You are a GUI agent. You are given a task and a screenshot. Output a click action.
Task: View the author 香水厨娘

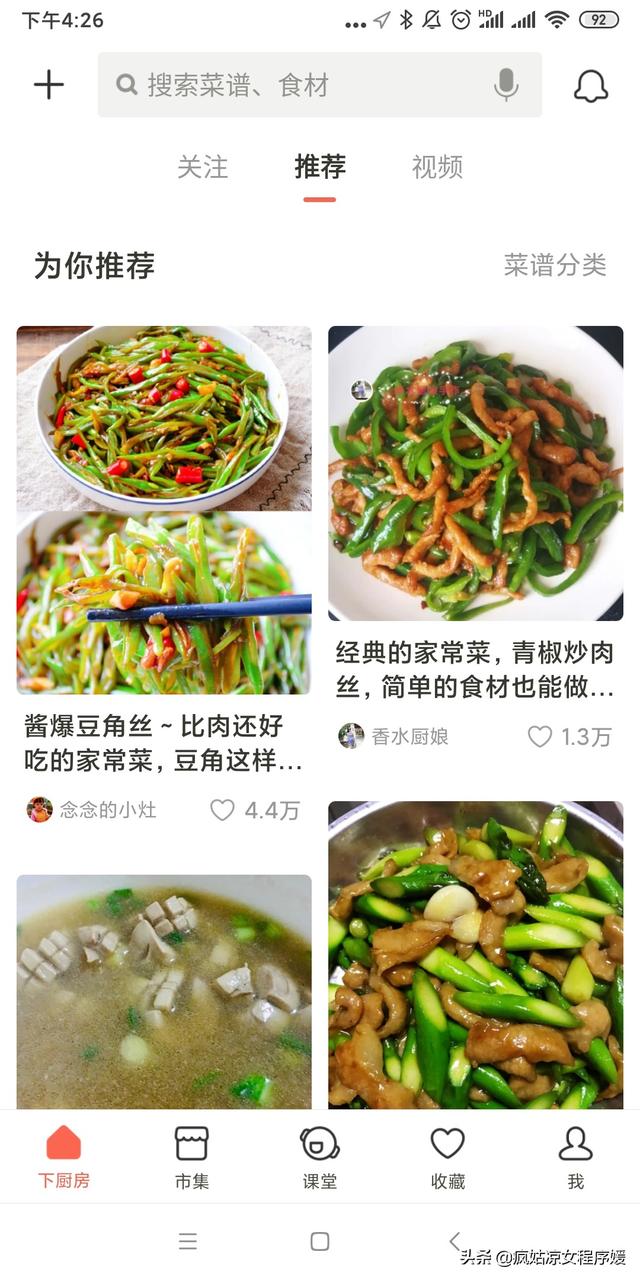click(394, 737)
